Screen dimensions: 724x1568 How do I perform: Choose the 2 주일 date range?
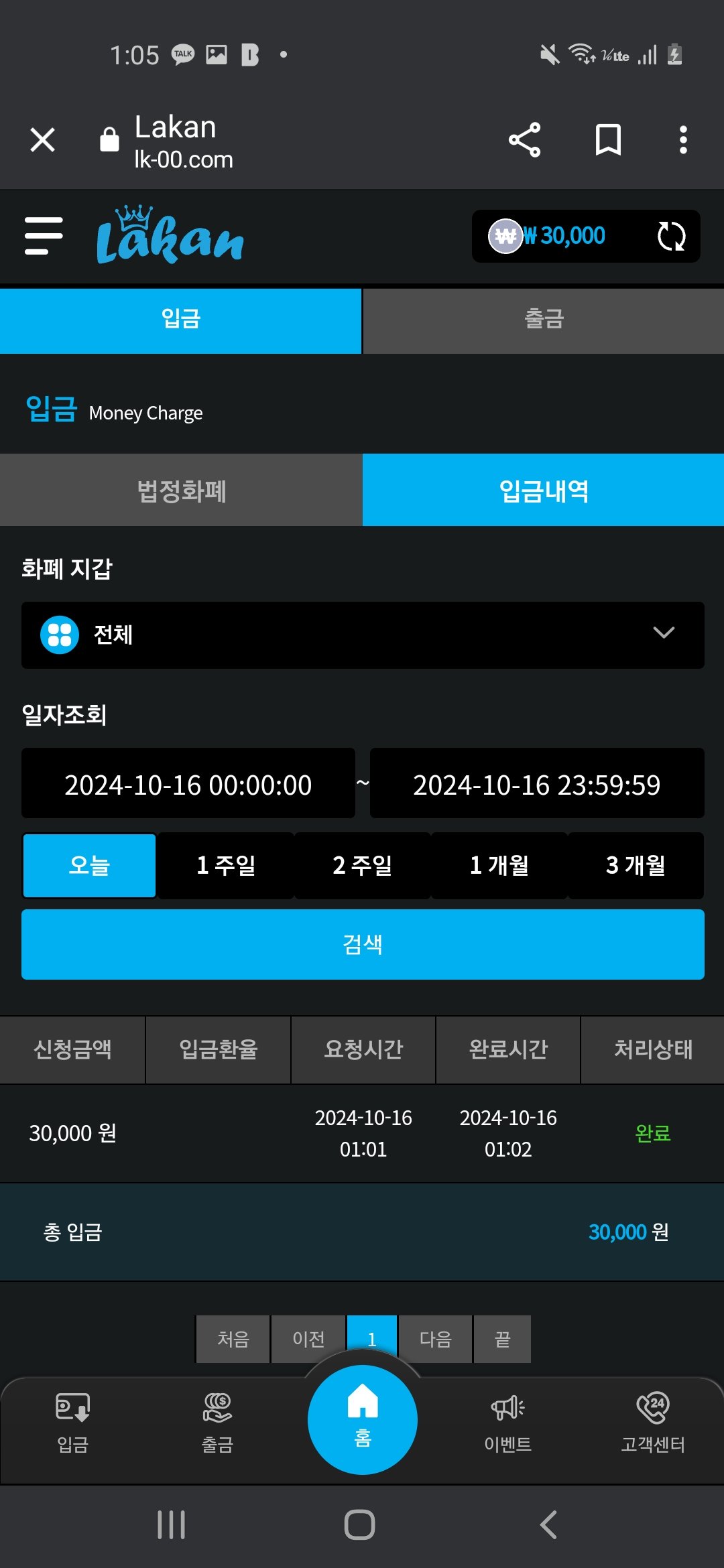pyautogui.click(x=362, y=865)
